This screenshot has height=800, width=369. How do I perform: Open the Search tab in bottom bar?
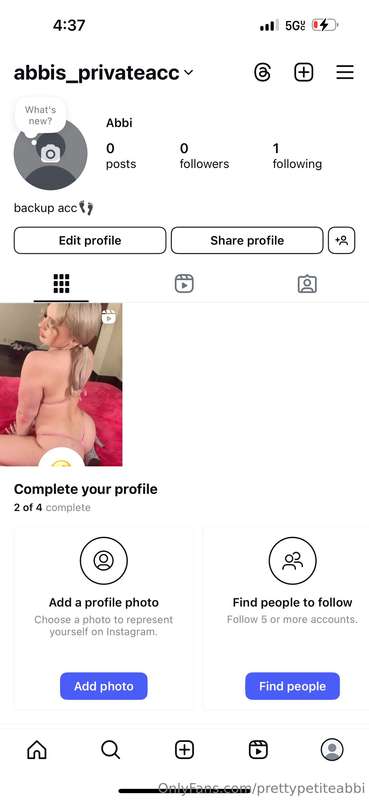pyautogui.click(x=110, y=749)
